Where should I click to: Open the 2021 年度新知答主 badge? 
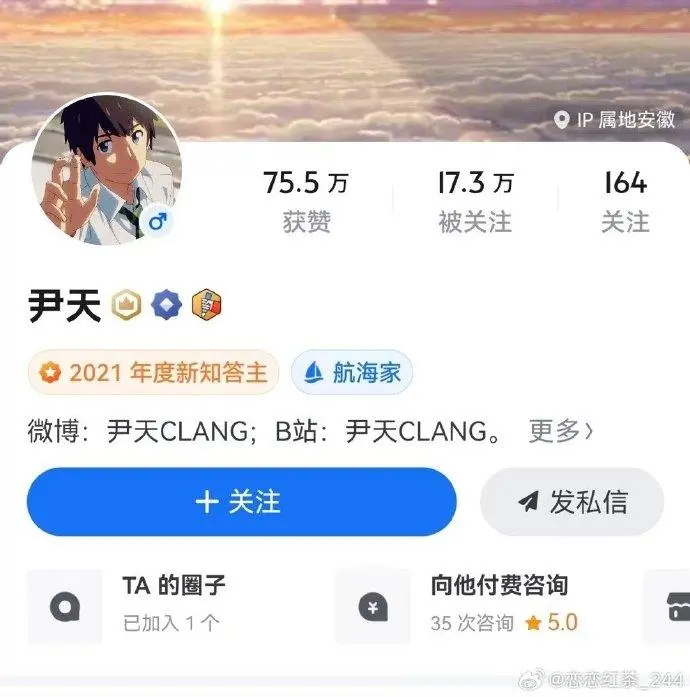154,373
